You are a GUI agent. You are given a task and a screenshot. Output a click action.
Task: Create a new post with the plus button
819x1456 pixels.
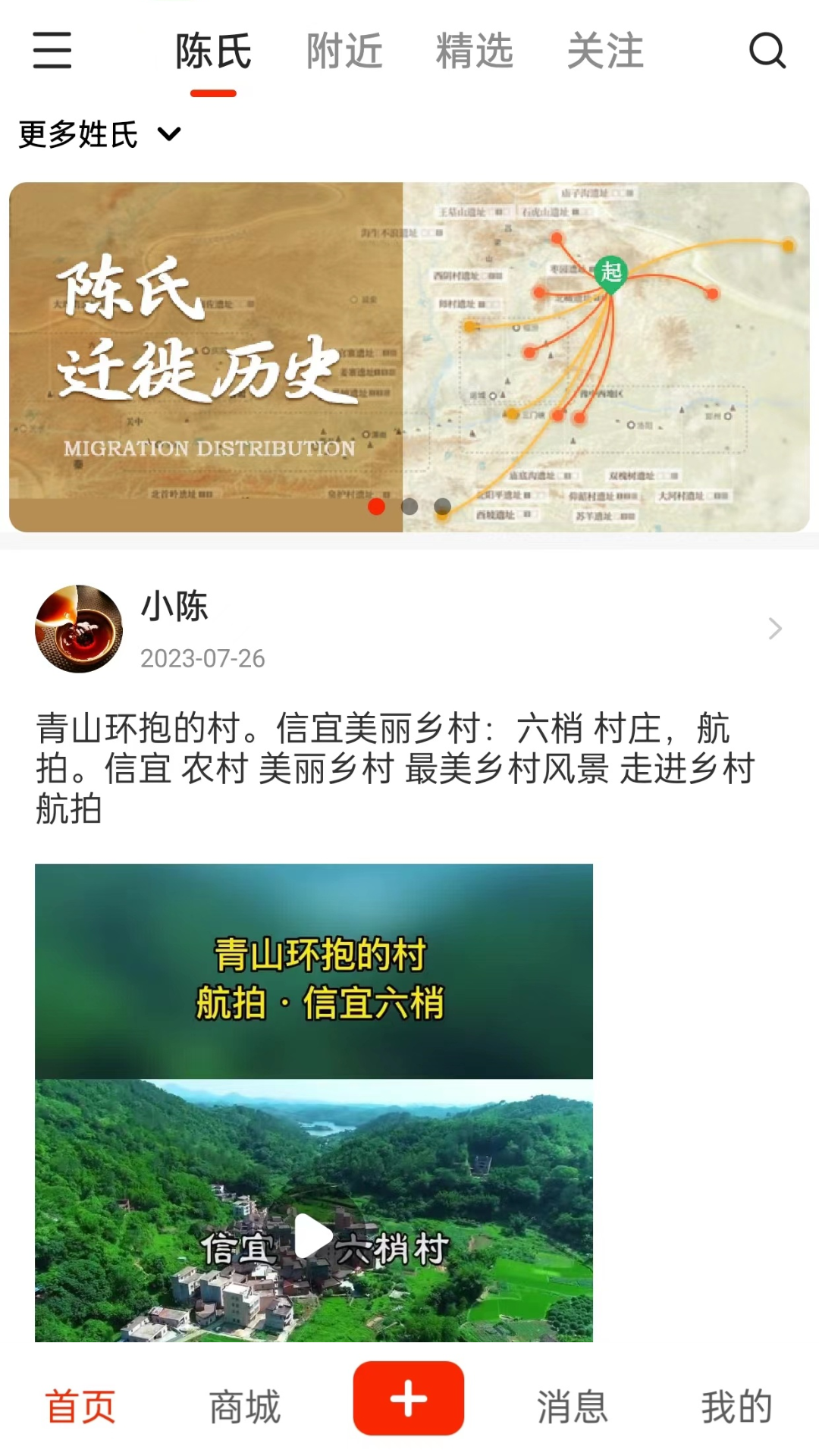point(409,1398)
